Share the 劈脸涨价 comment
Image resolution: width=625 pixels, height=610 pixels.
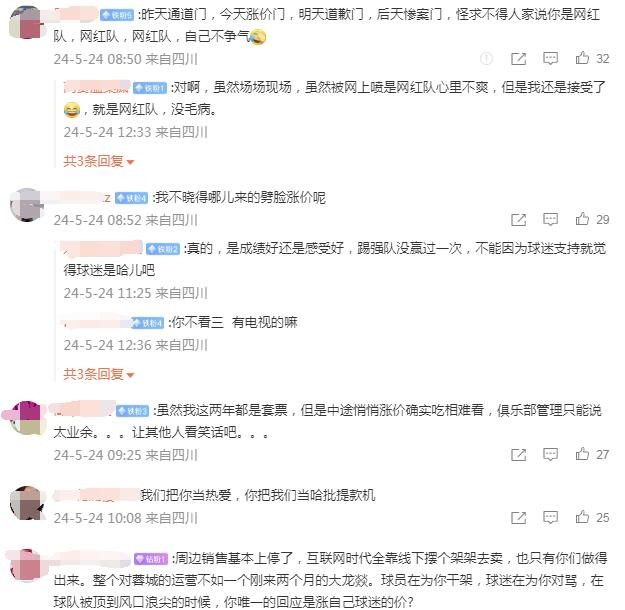[518, 219]
